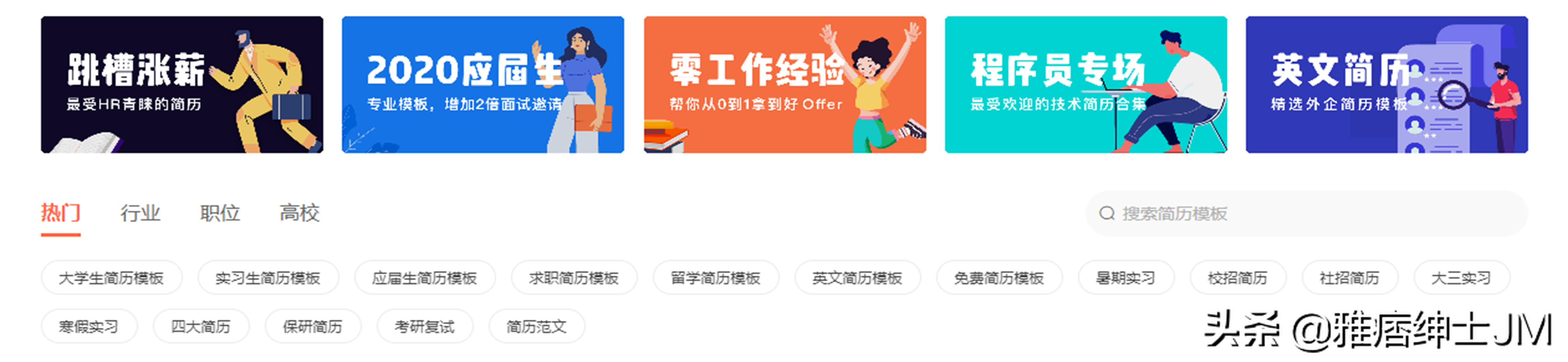Select the 热门 tab
Image resolution: width=1568 pixels, height=362 pixels.
click(x=60, y=213)
